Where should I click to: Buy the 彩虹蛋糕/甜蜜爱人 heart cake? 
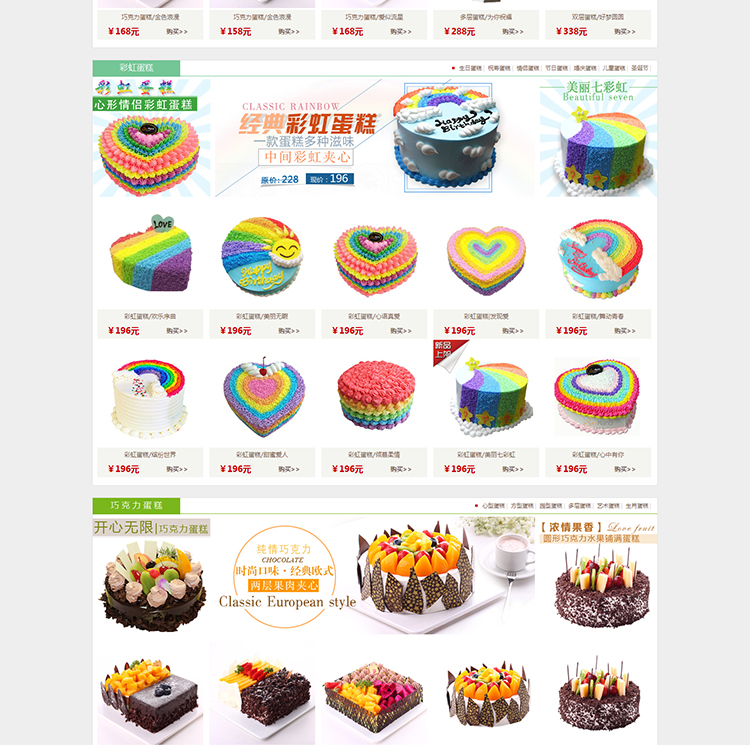coord(289,468)
